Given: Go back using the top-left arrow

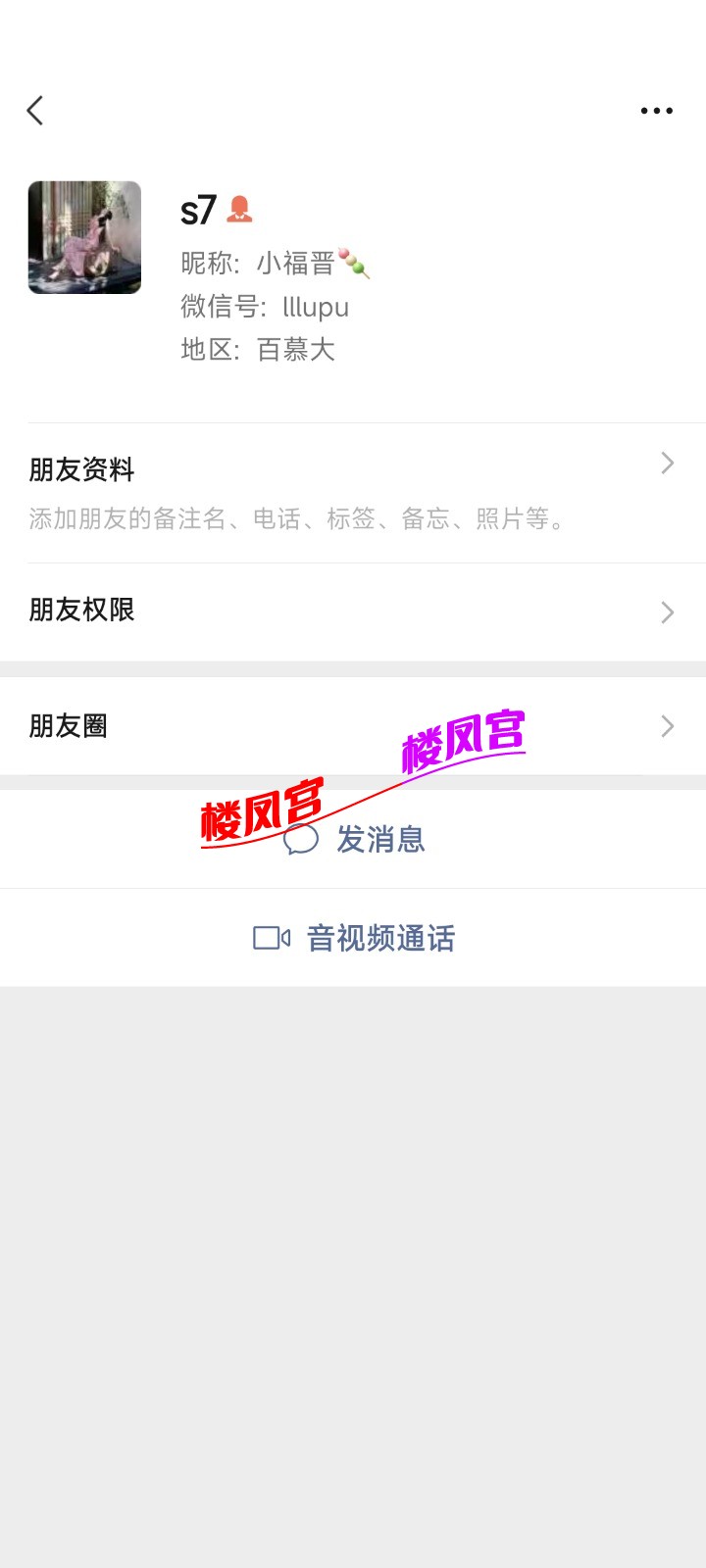Looking at the screenshot, I should [x=35, y=111].
